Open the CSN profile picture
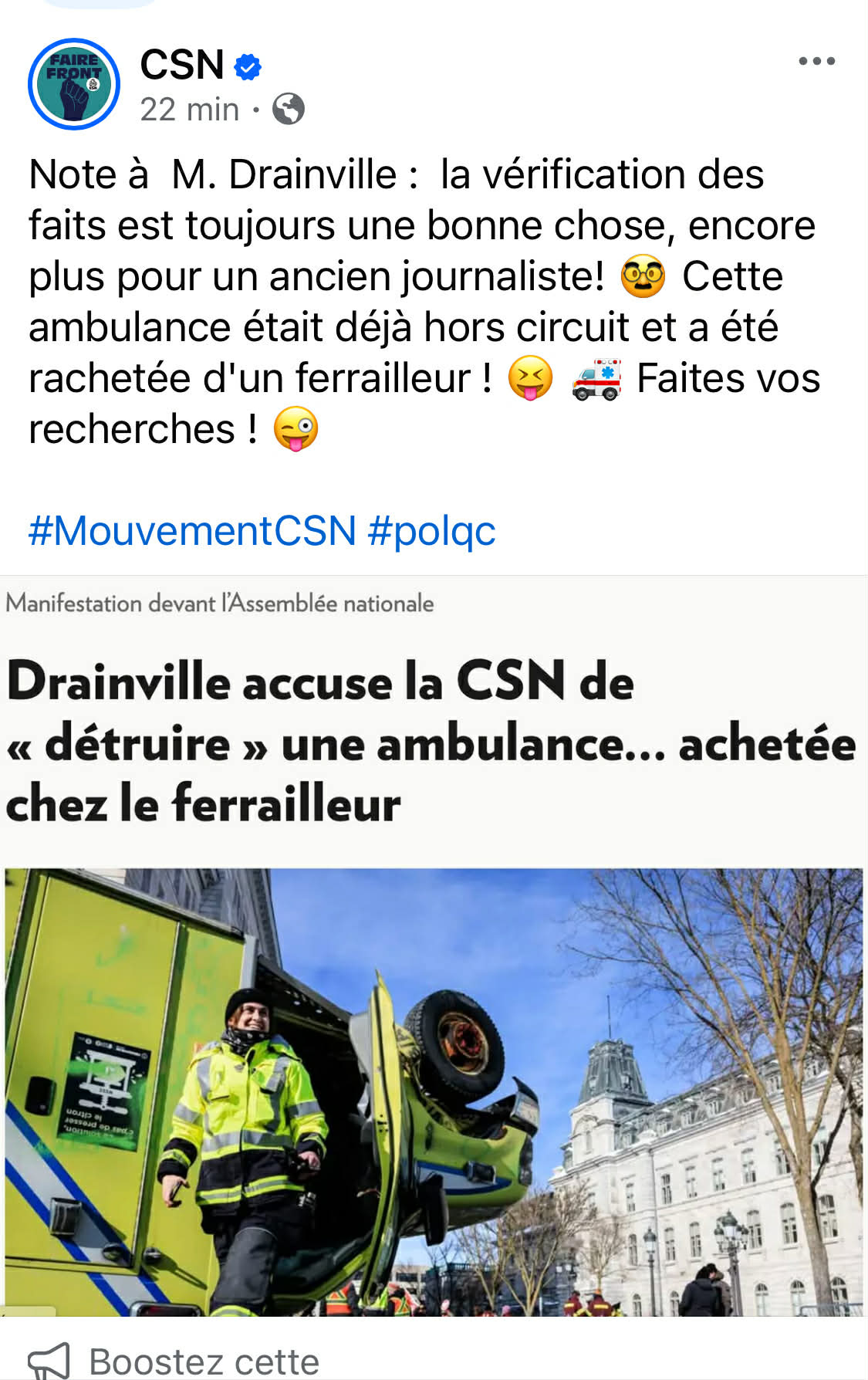Viewport: 868px width, 1380px height. 74,84
